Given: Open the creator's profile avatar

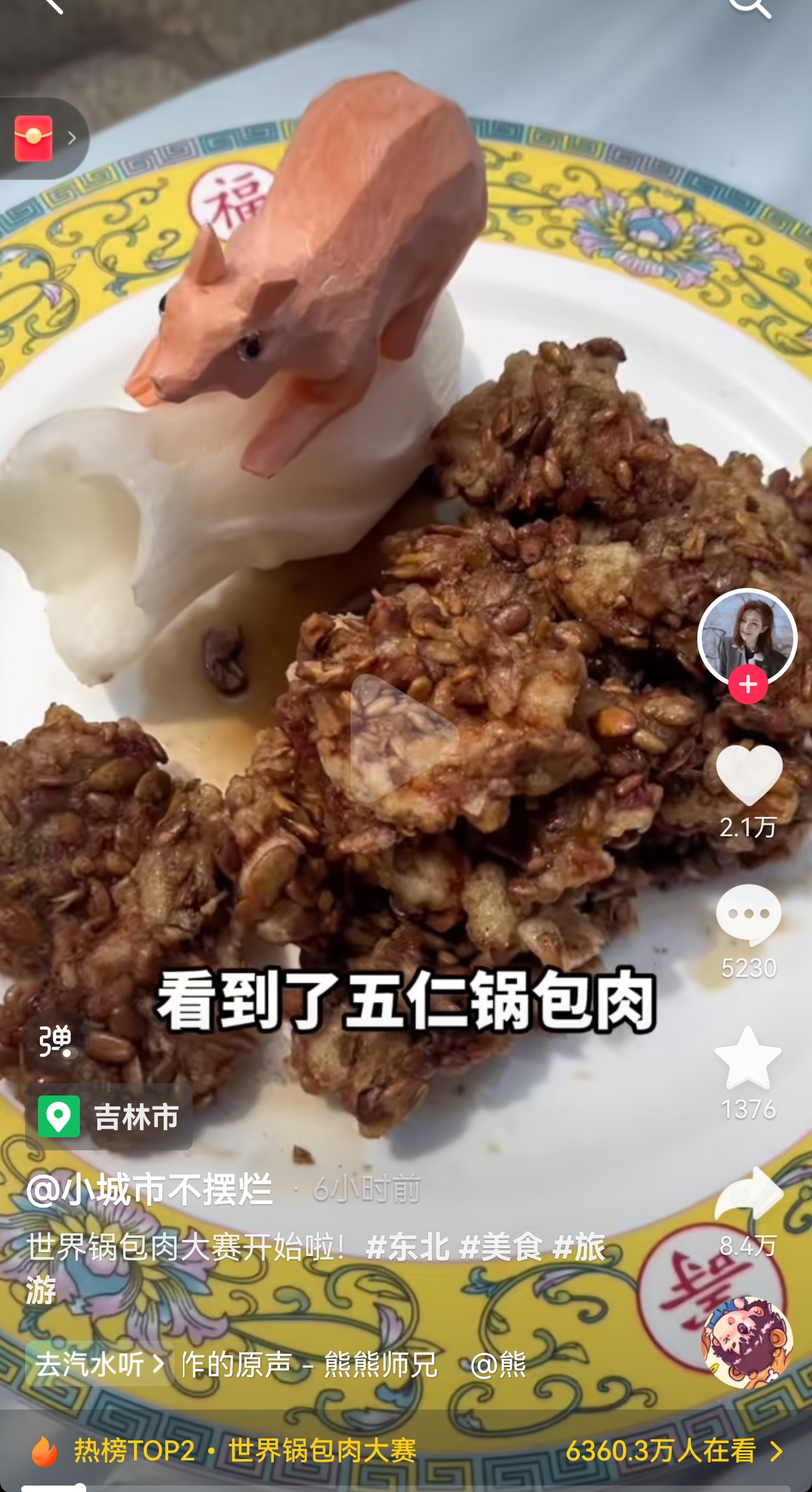Looking at the screenshot, I should point(748,637).
